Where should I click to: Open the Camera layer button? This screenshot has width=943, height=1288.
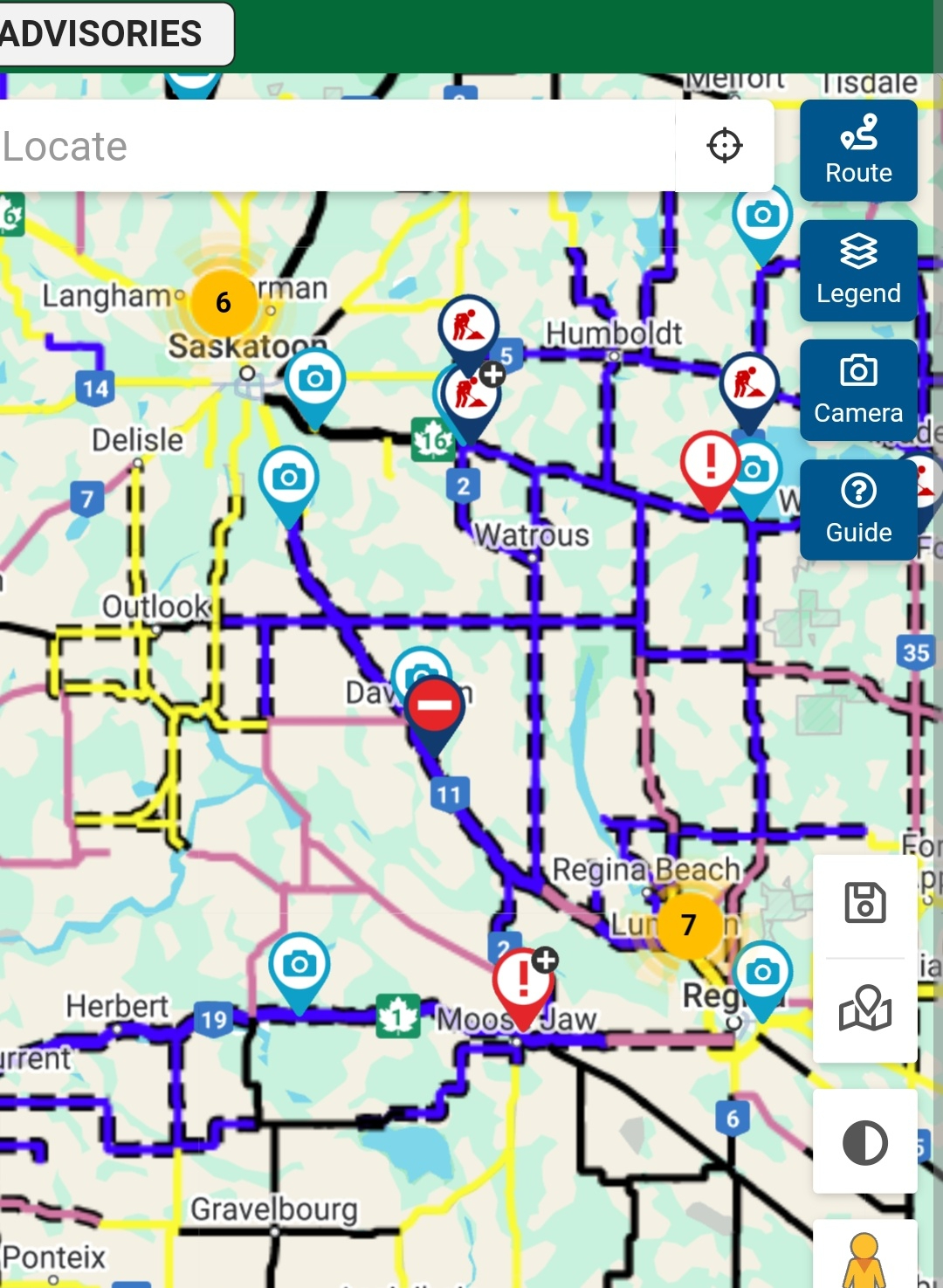click(858, 390)
